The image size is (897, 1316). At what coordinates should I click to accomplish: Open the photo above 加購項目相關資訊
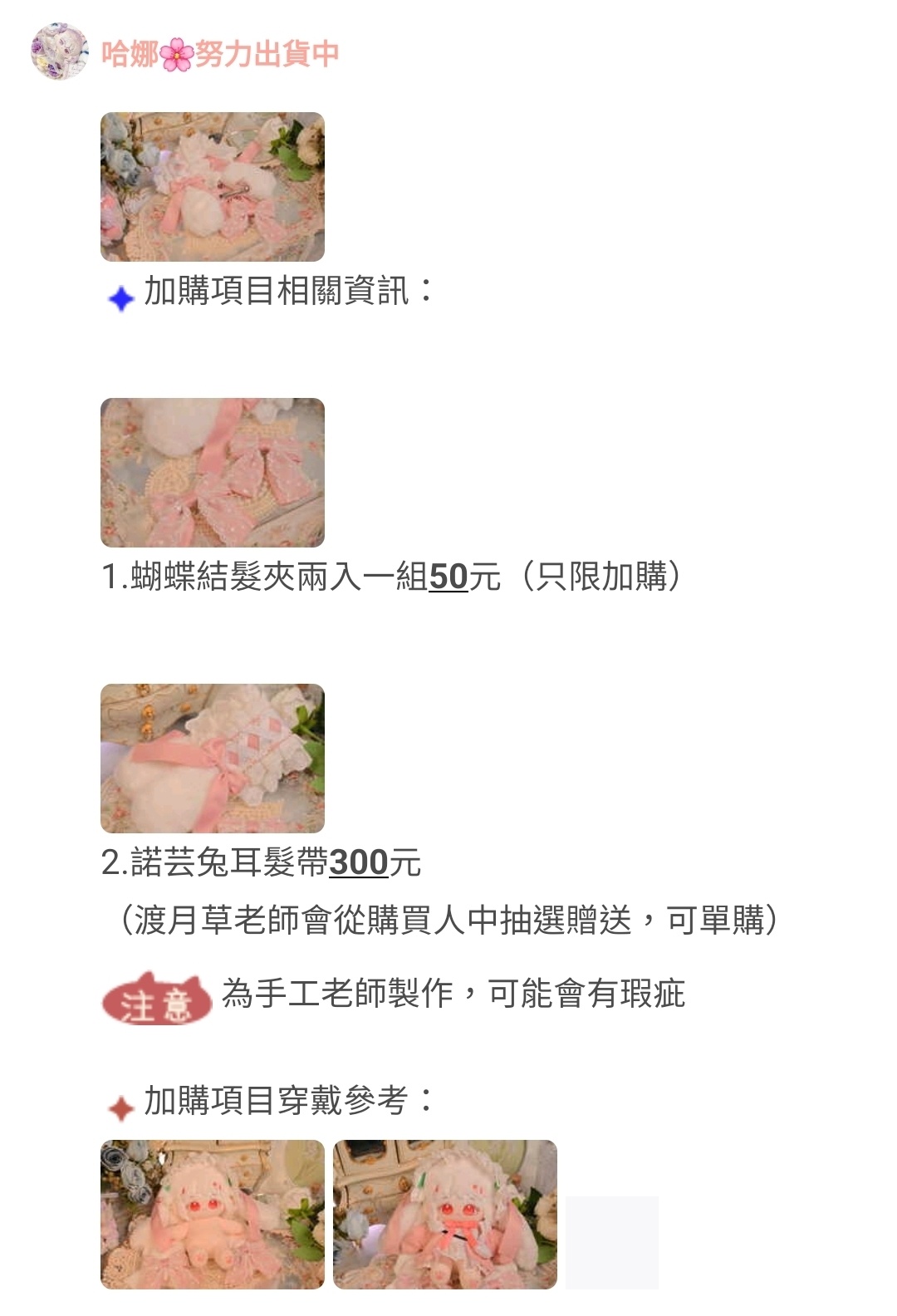tap(213, 187)
